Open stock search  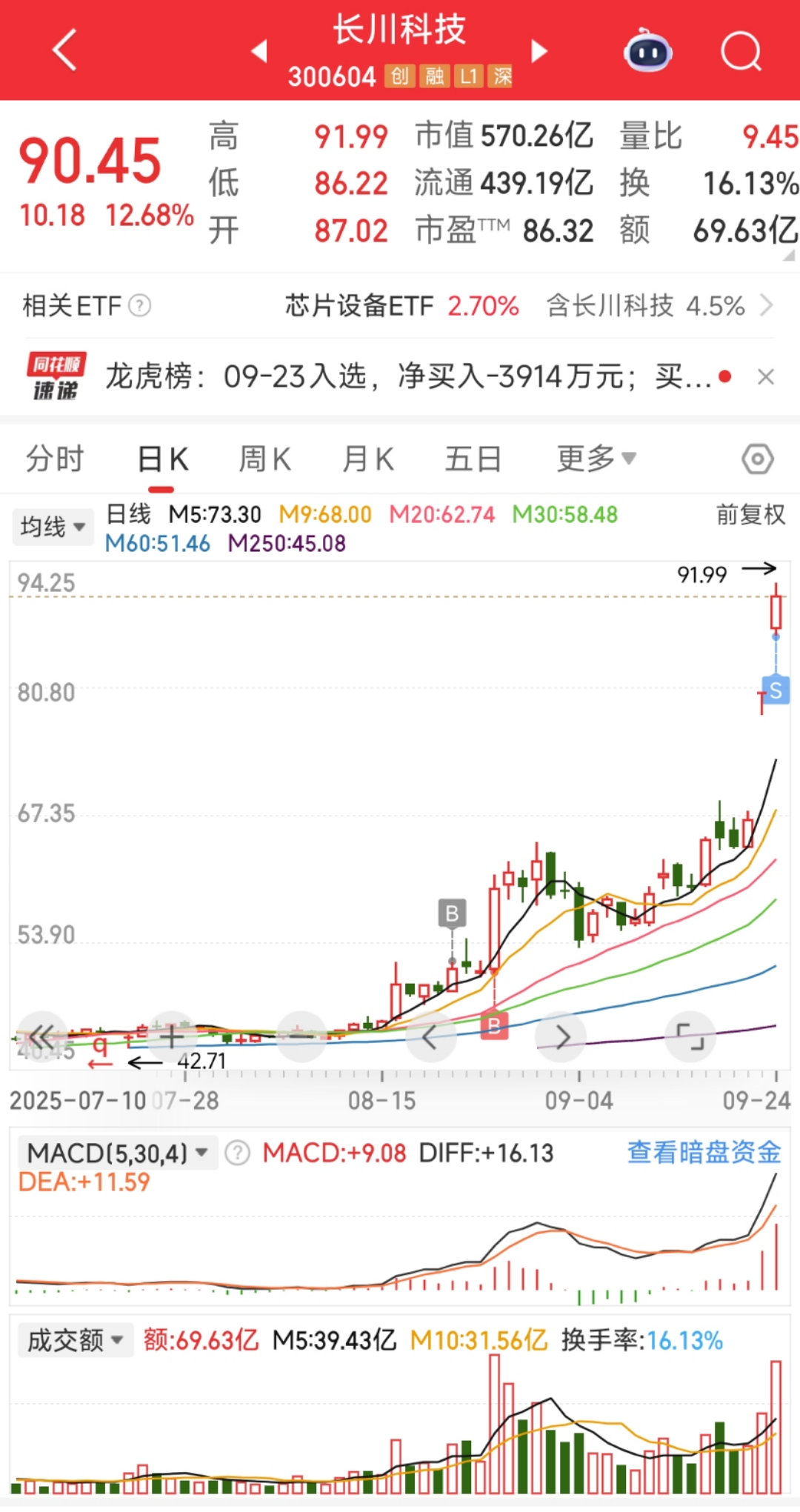point(741,51)
